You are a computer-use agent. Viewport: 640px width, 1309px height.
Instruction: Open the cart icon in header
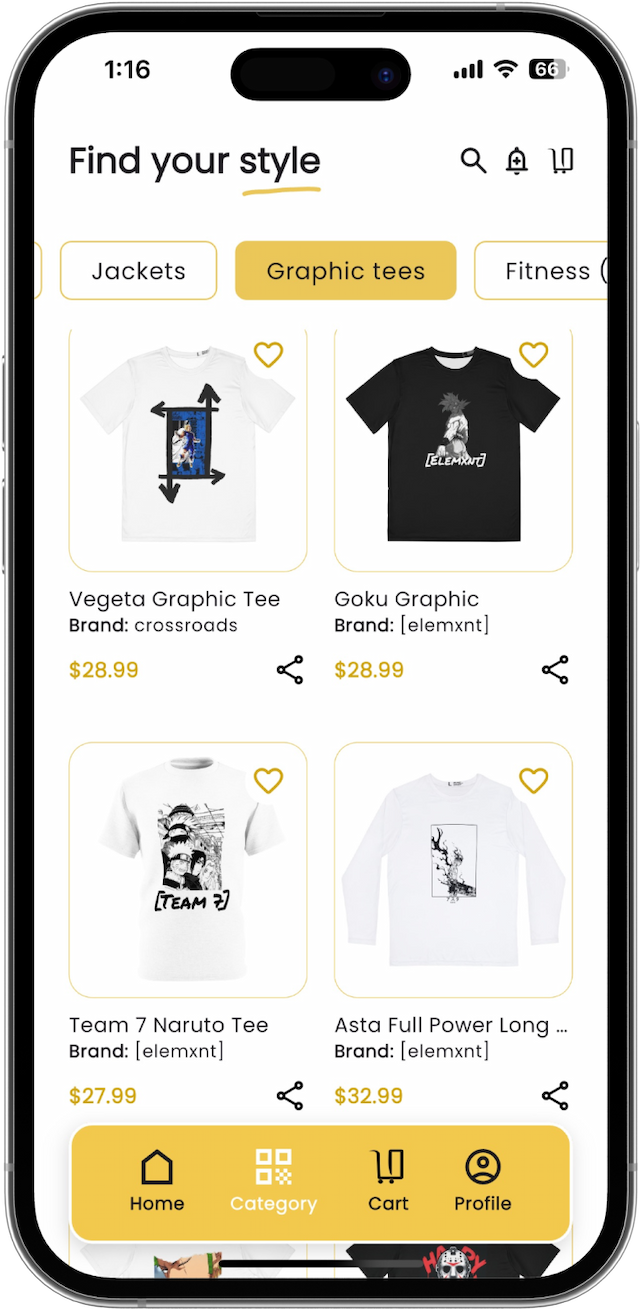pos(562,161)
